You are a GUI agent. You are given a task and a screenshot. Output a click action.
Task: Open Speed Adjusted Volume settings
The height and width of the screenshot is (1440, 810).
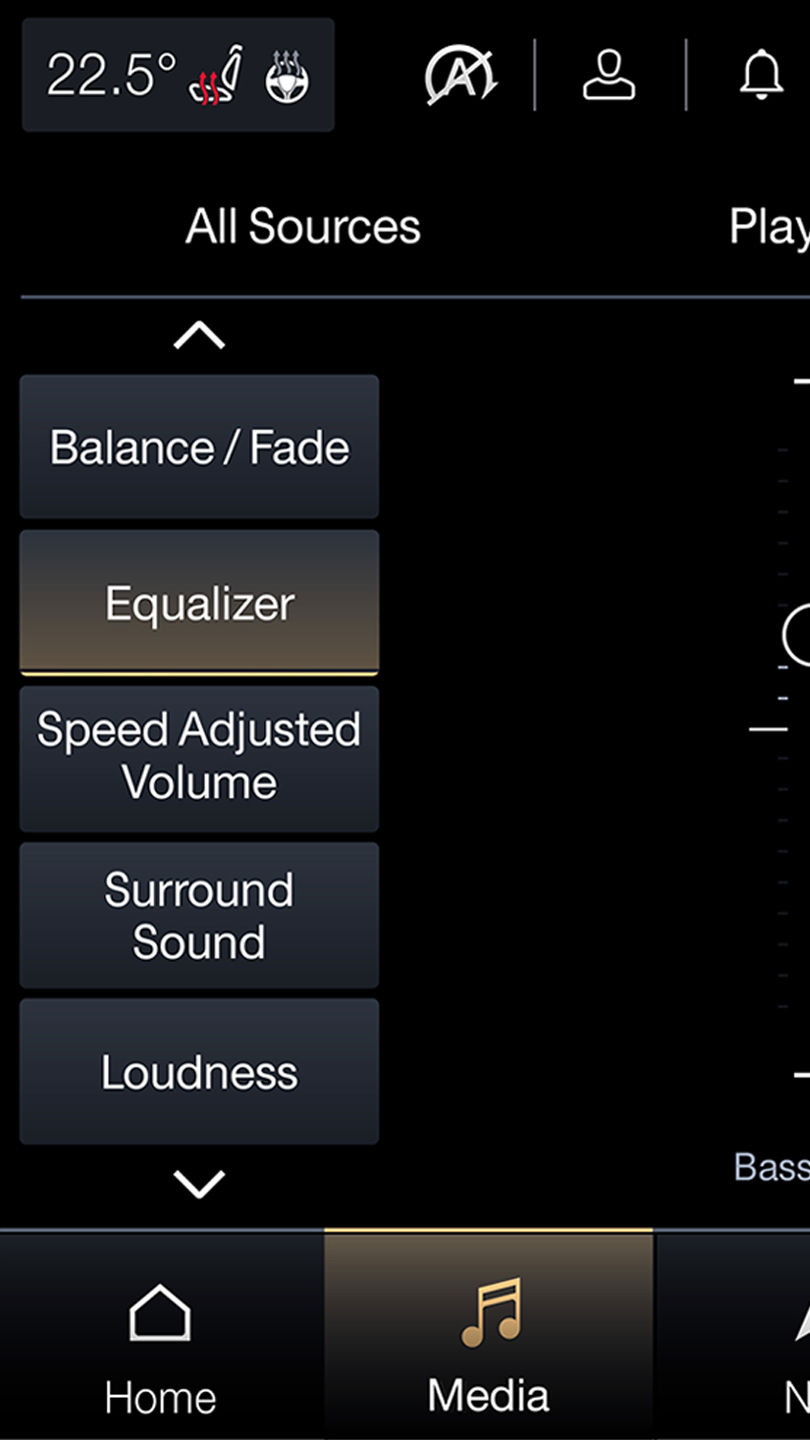pyautogui.click(x=199, y=758)
